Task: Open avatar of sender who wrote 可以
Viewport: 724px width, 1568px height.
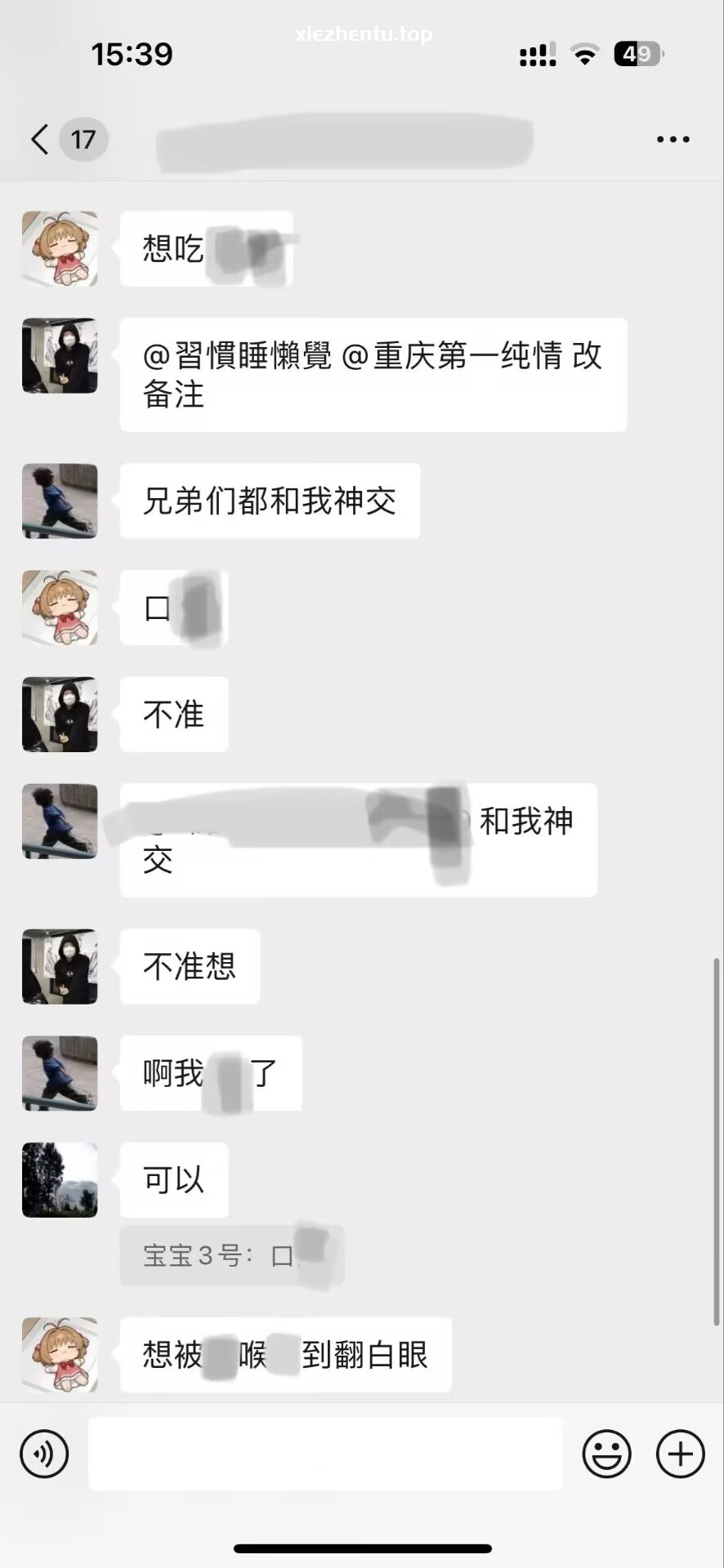Action: tap(60, 1180)
